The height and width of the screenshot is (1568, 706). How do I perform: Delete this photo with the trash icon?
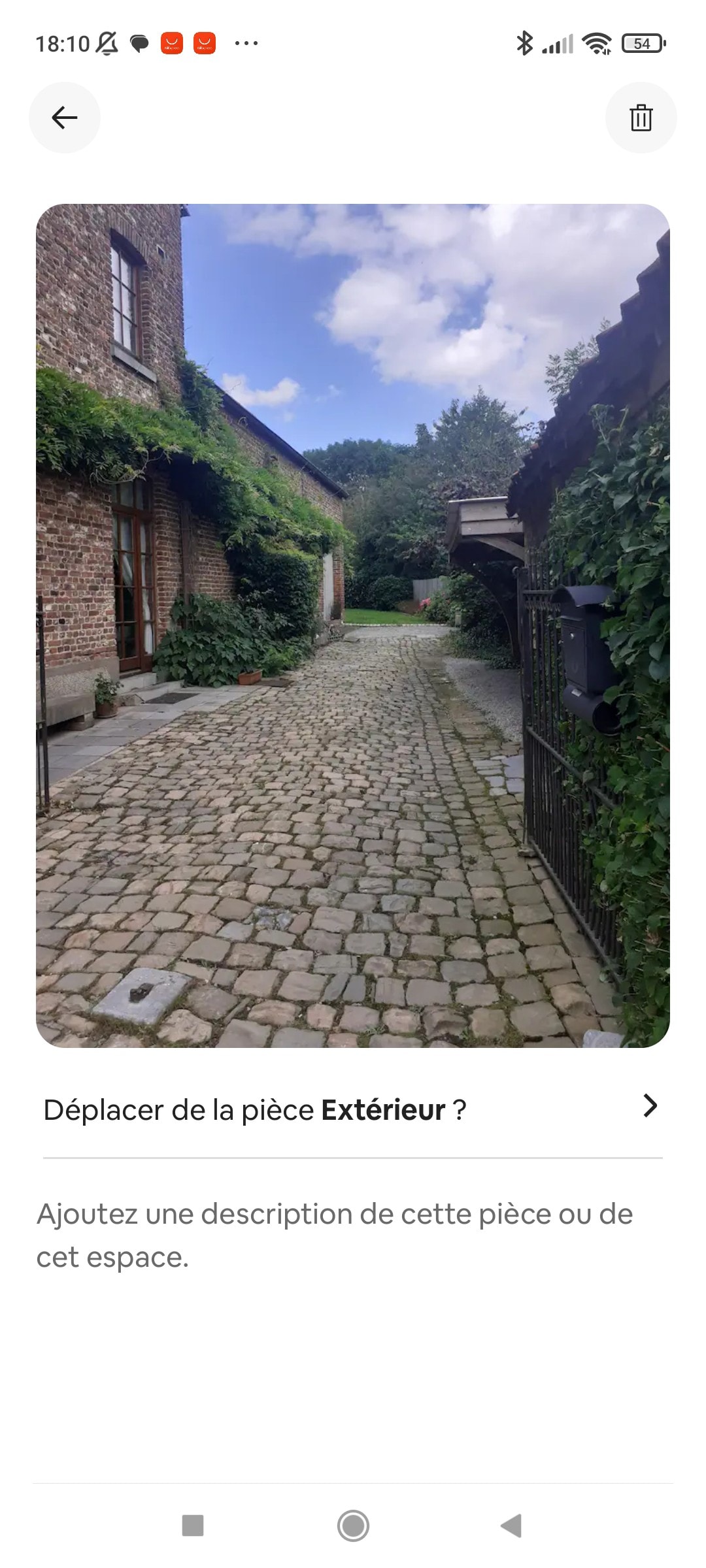(x=641, y=118)
